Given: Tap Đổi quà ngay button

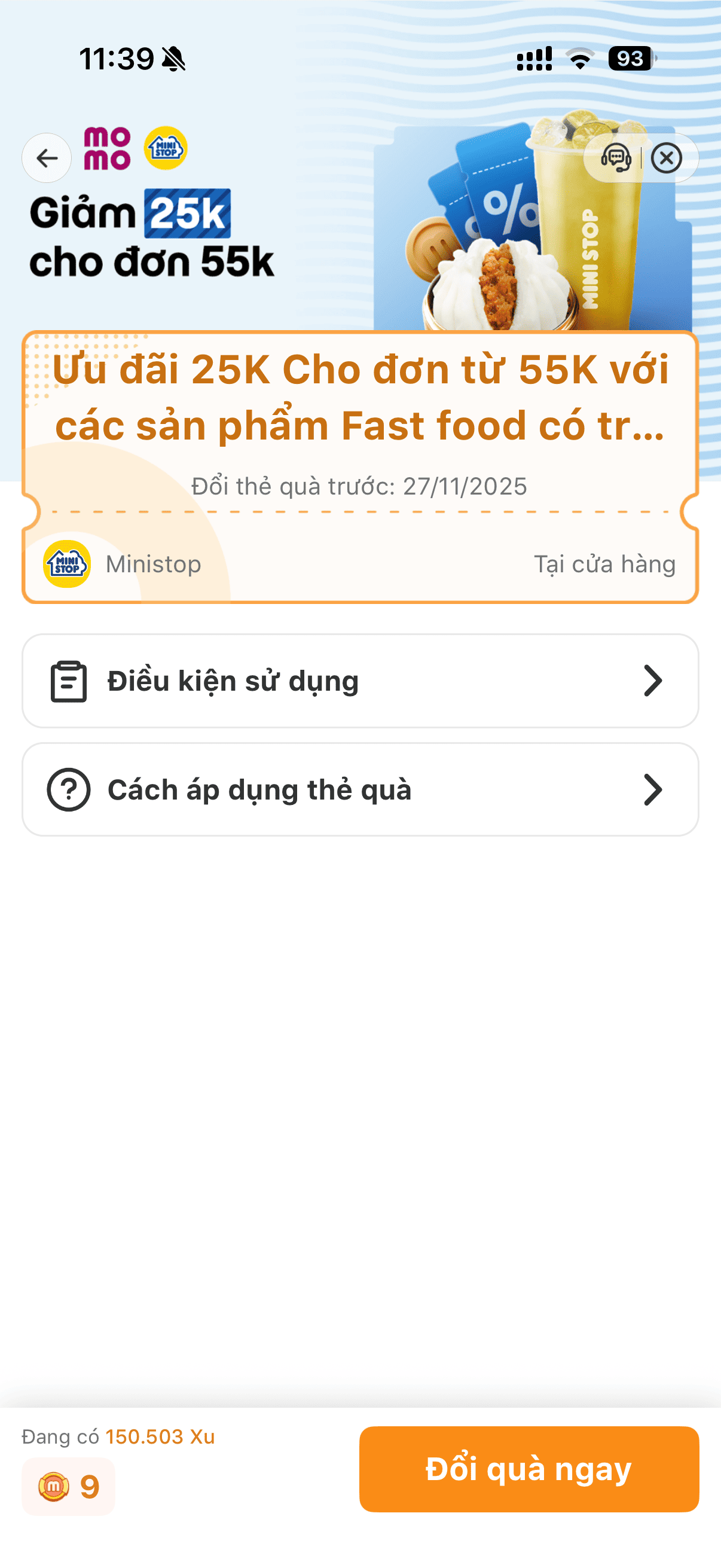Looking at the screenshot, I should pos(528,1469).
